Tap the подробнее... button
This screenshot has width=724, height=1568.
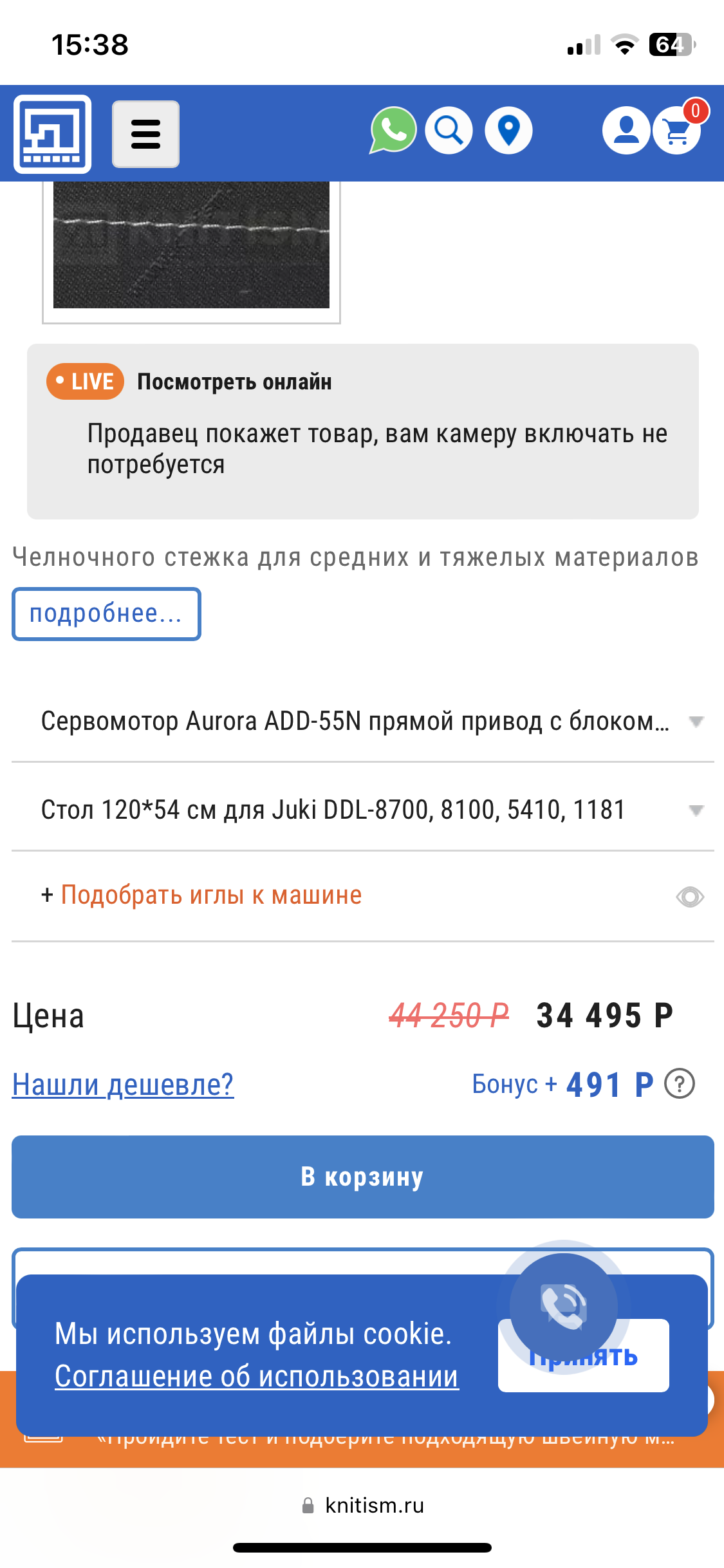point(106,614)
